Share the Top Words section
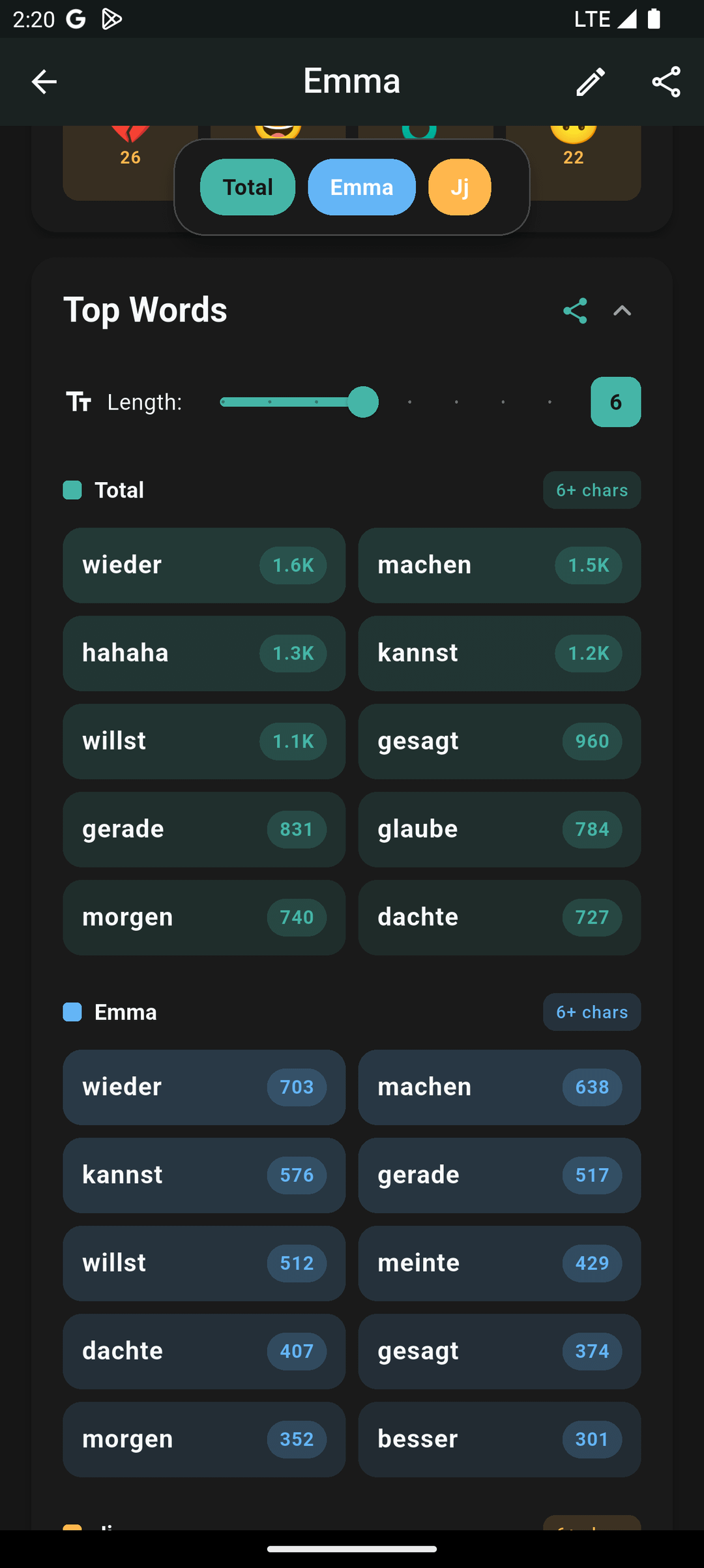 (x=575, y=310)
